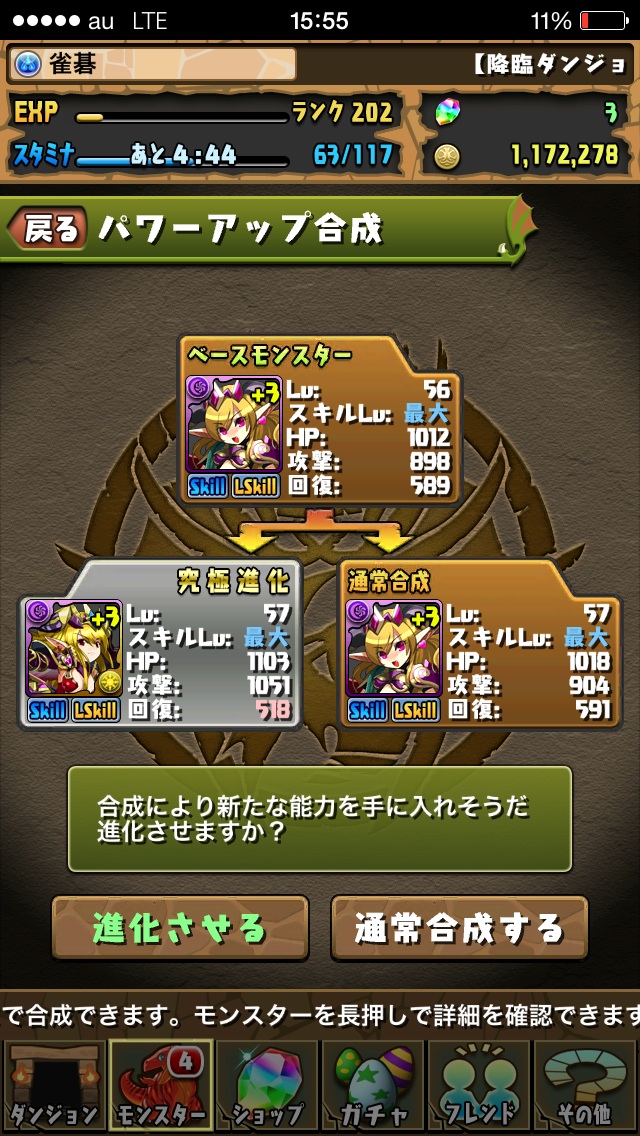640x1136 pixels.
Task: Tap the 戻る back button
Action: [48, 229]
